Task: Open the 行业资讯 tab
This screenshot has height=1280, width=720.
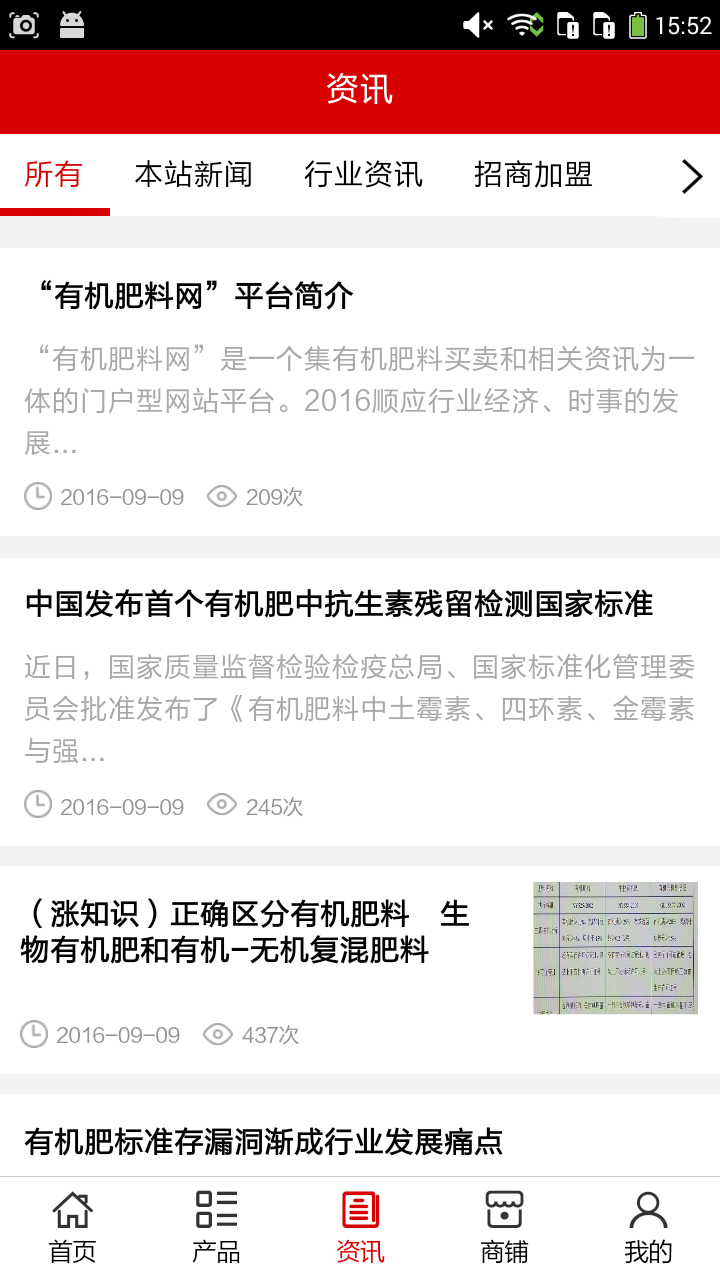Action: click(363, 175)
